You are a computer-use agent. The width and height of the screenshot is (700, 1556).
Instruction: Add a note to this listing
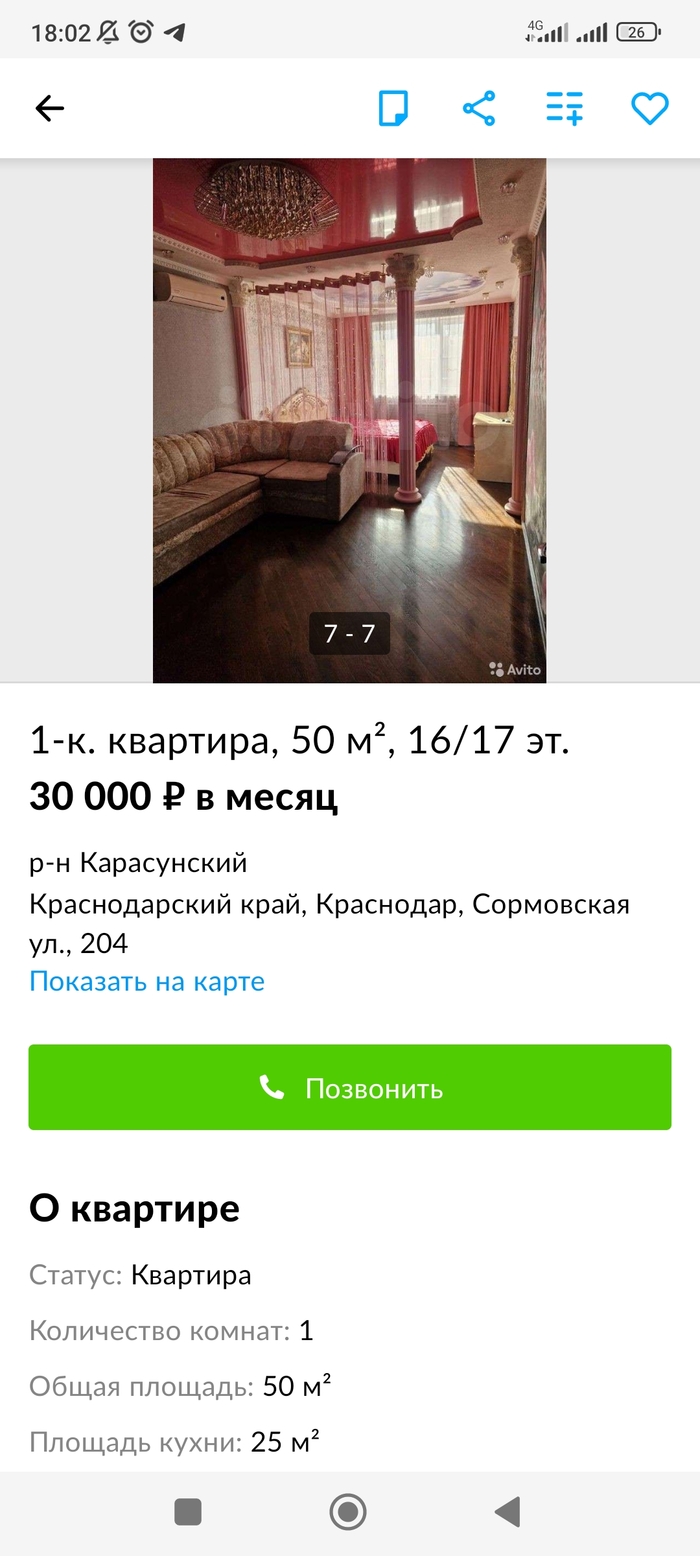pyautogui.click(x=393, y=108)
